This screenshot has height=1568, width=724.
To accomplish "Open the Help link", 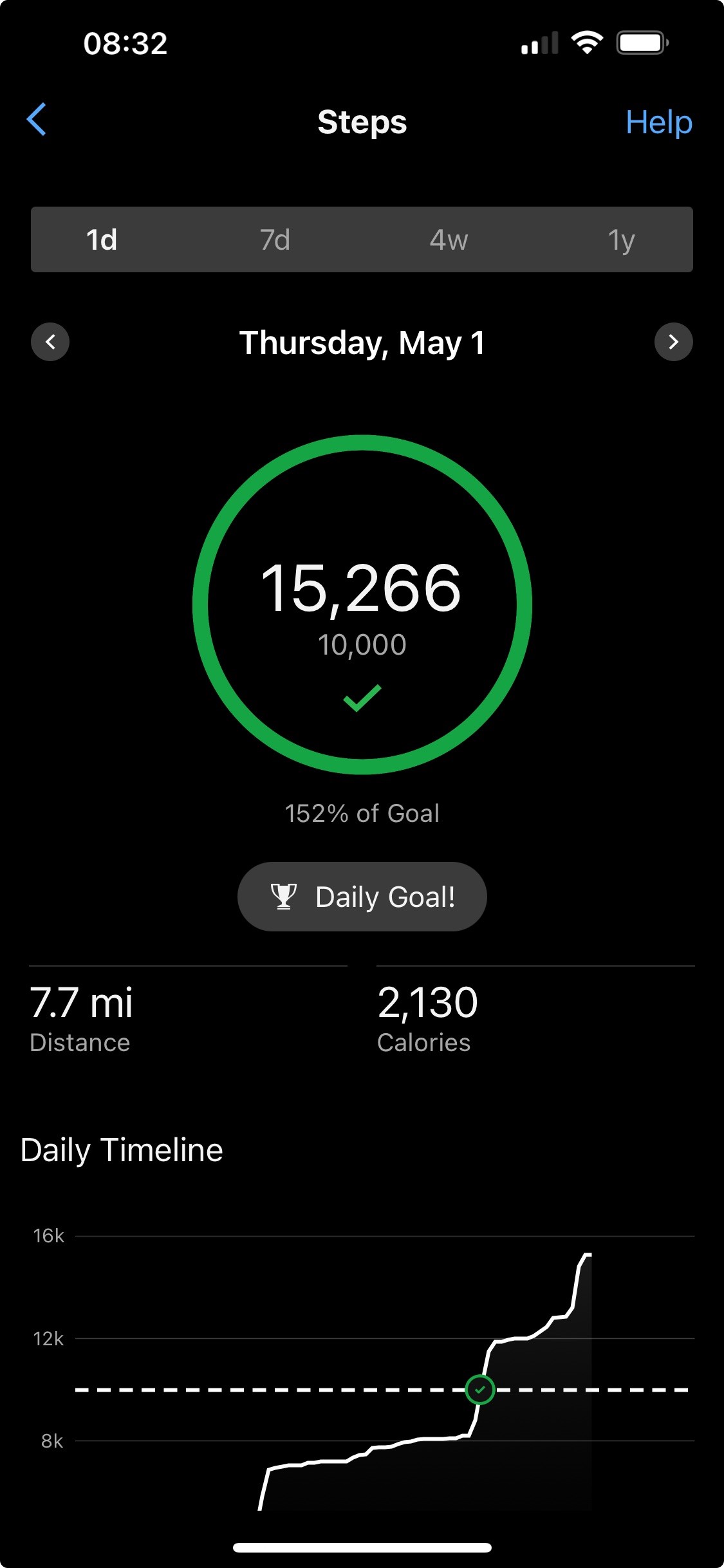I will [658, 122].
